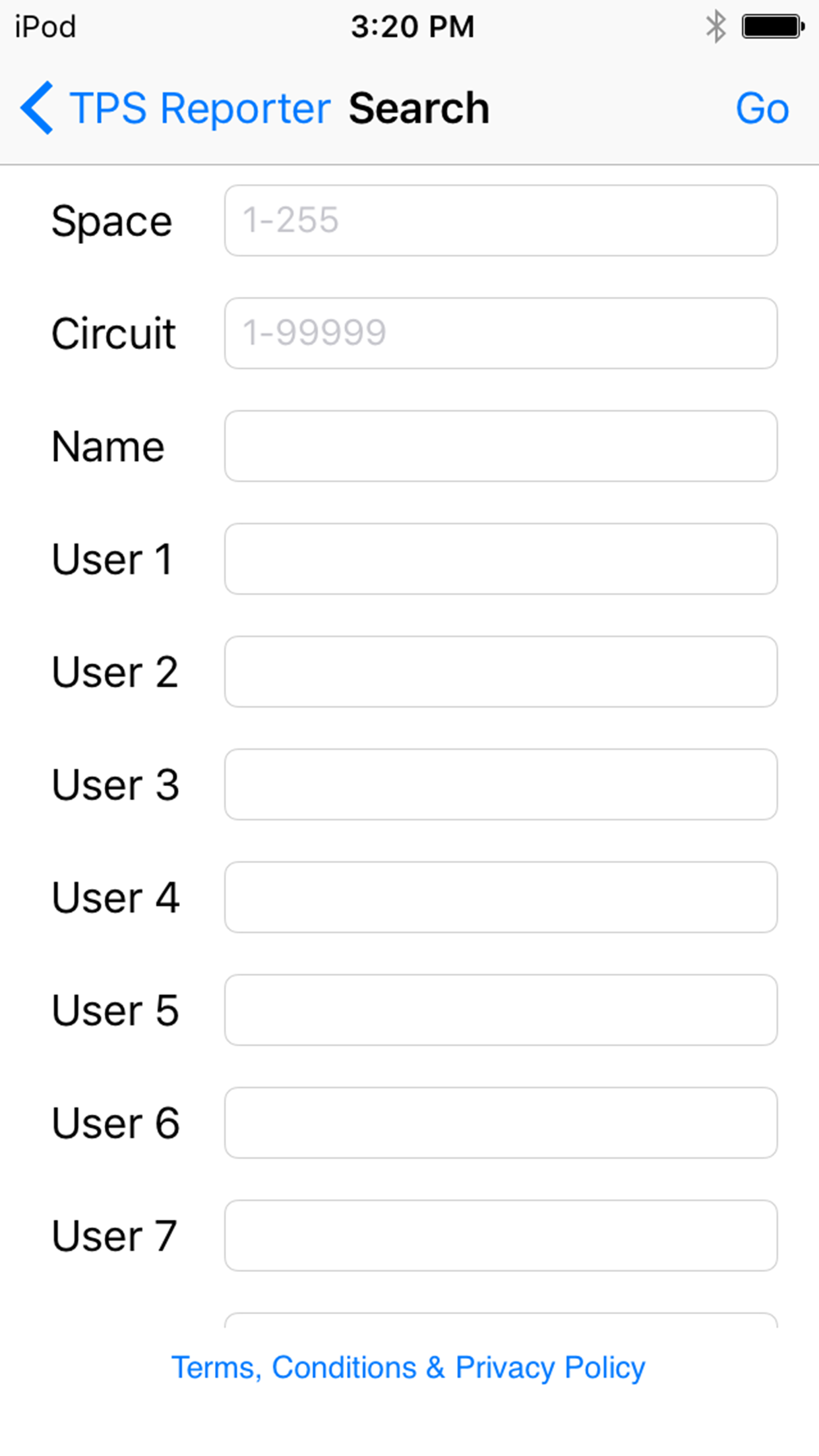Focus the User 3 input box

pyautogui.click(x=501, y=785)
